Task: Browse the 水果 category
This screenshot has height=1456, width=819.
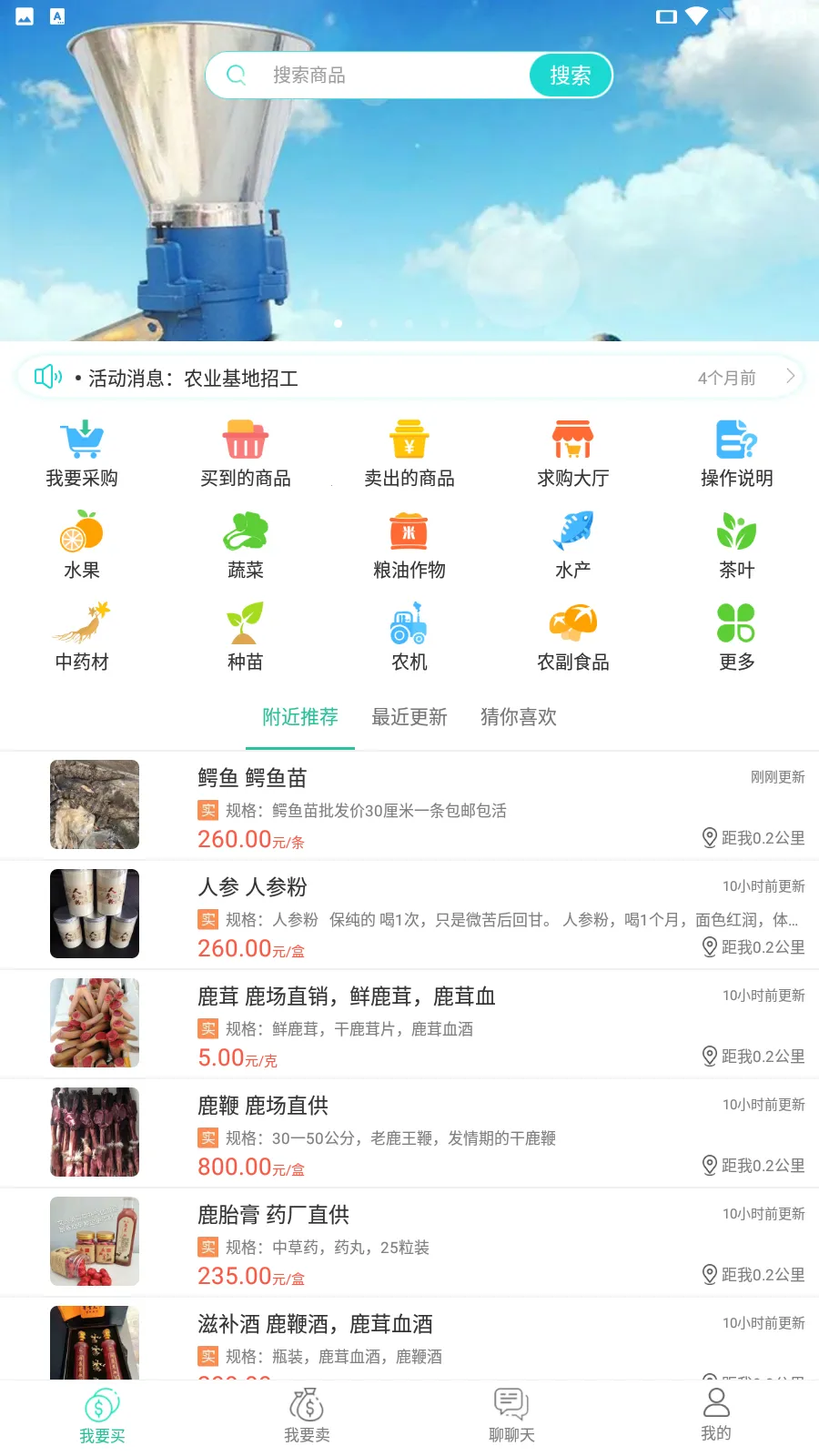Action: click(82, 545)
